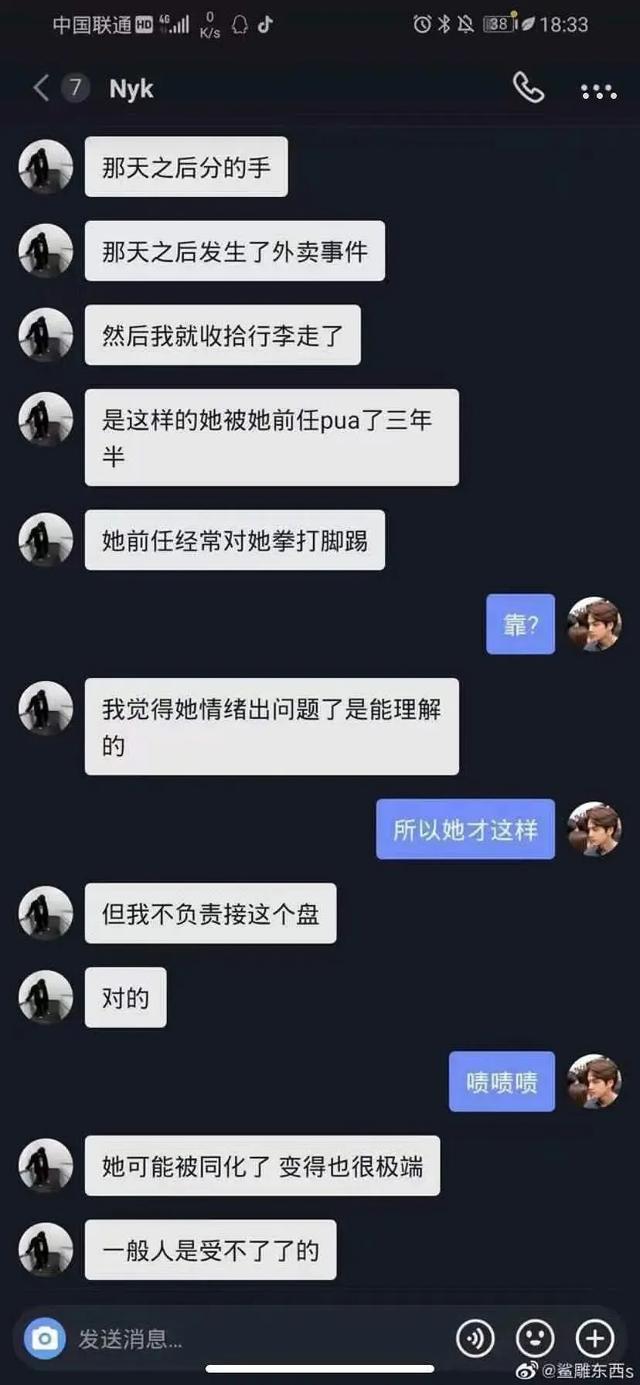
Task: Open the camera in the message bar
Action: (43, 1338)
